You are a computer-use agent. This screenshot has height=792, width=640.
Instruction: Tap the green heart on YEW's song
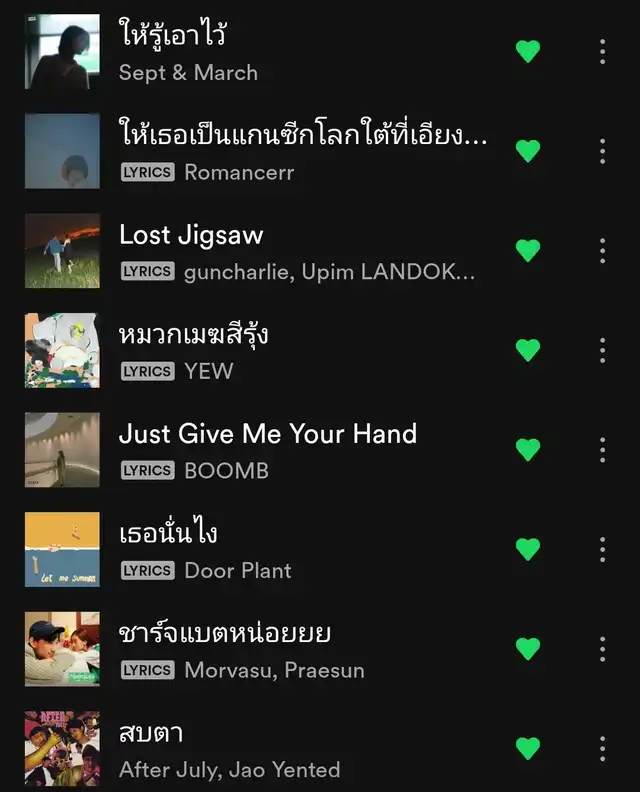coord(528,350)
